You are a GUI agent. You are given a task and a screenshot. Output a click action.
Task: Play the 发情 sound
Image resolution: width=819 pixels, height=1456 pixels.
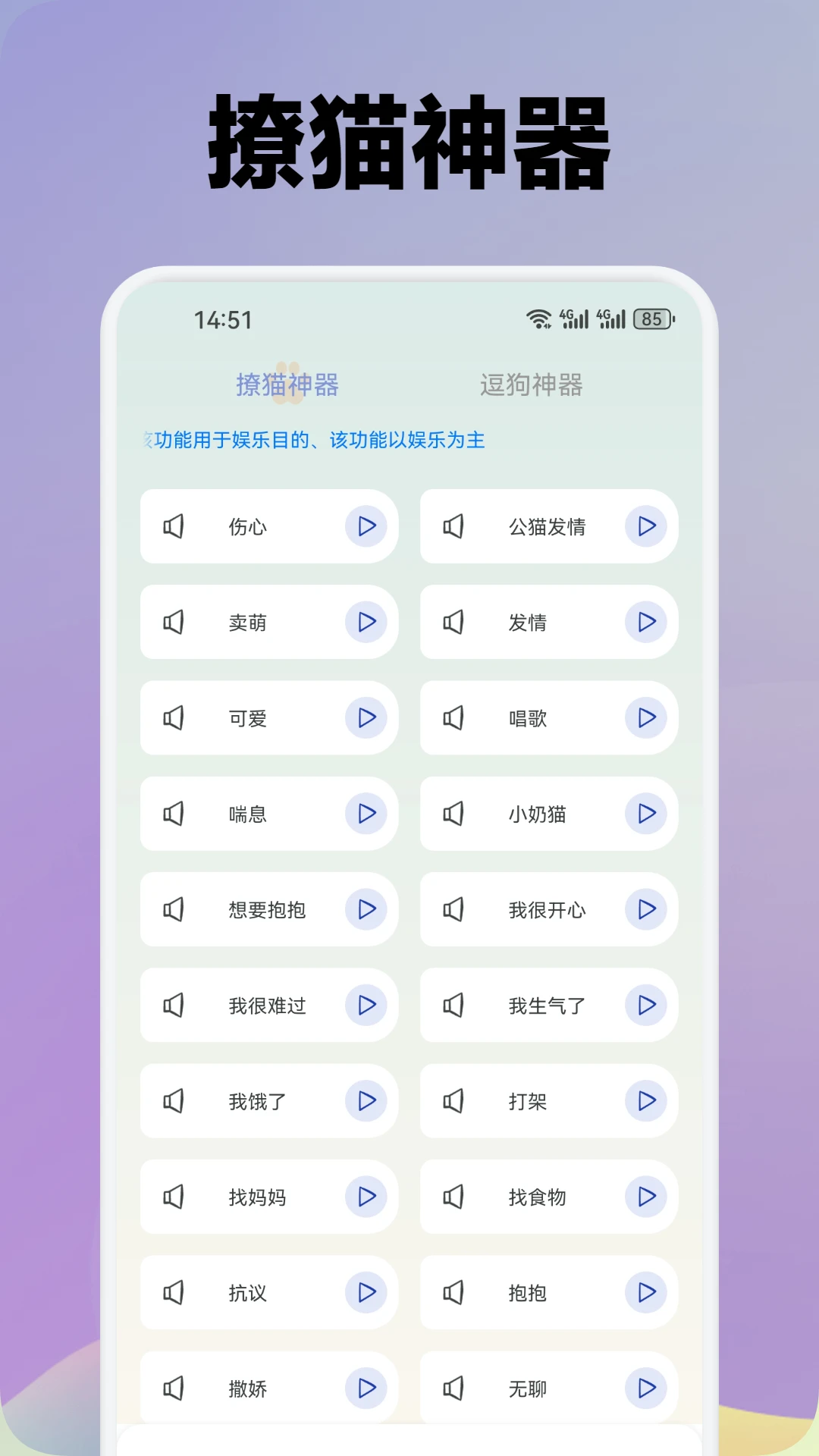tap(647, 622)
